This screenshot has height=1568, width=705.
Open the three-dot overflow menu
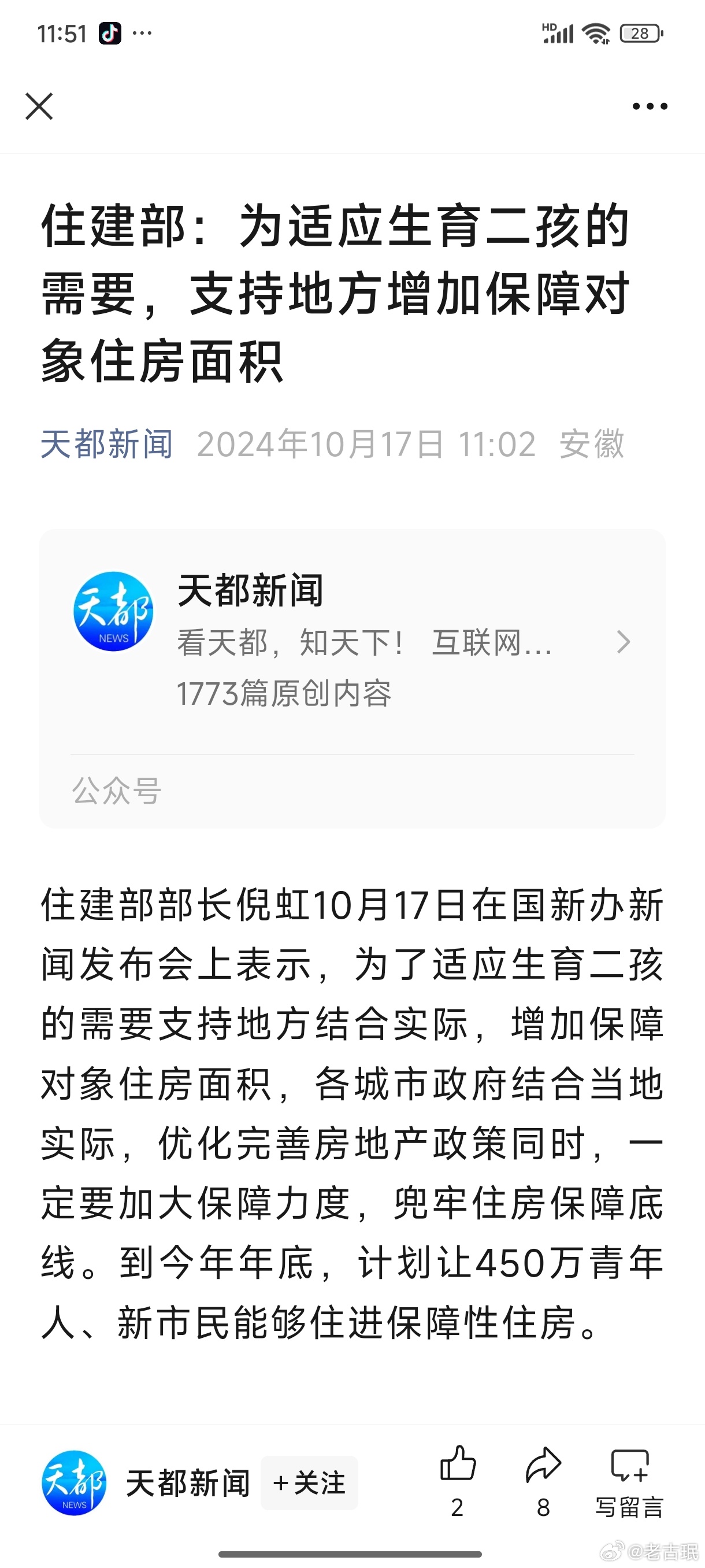coord(650,106)
